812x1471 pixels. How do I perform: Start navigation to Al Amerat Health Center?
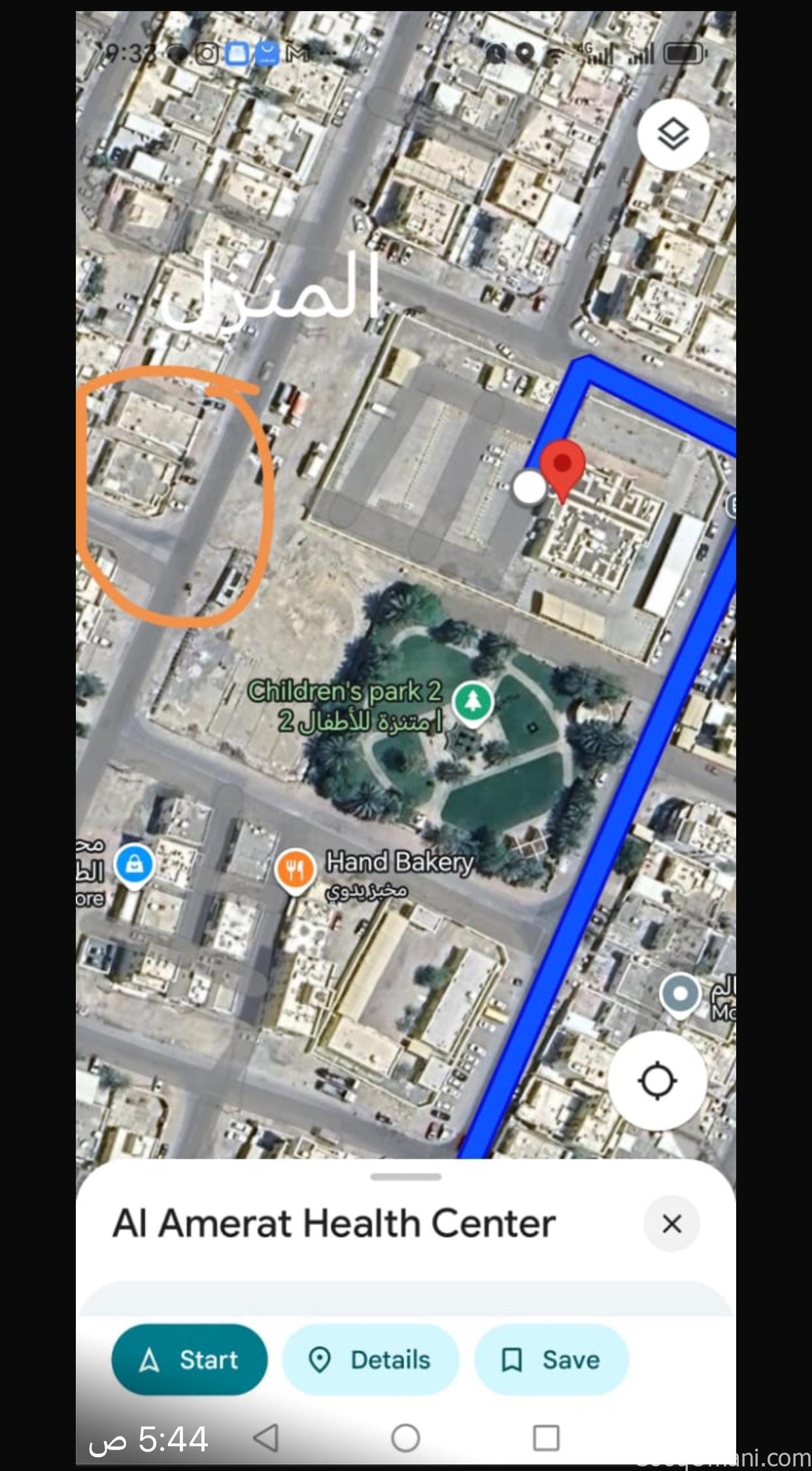[188, 1359]
